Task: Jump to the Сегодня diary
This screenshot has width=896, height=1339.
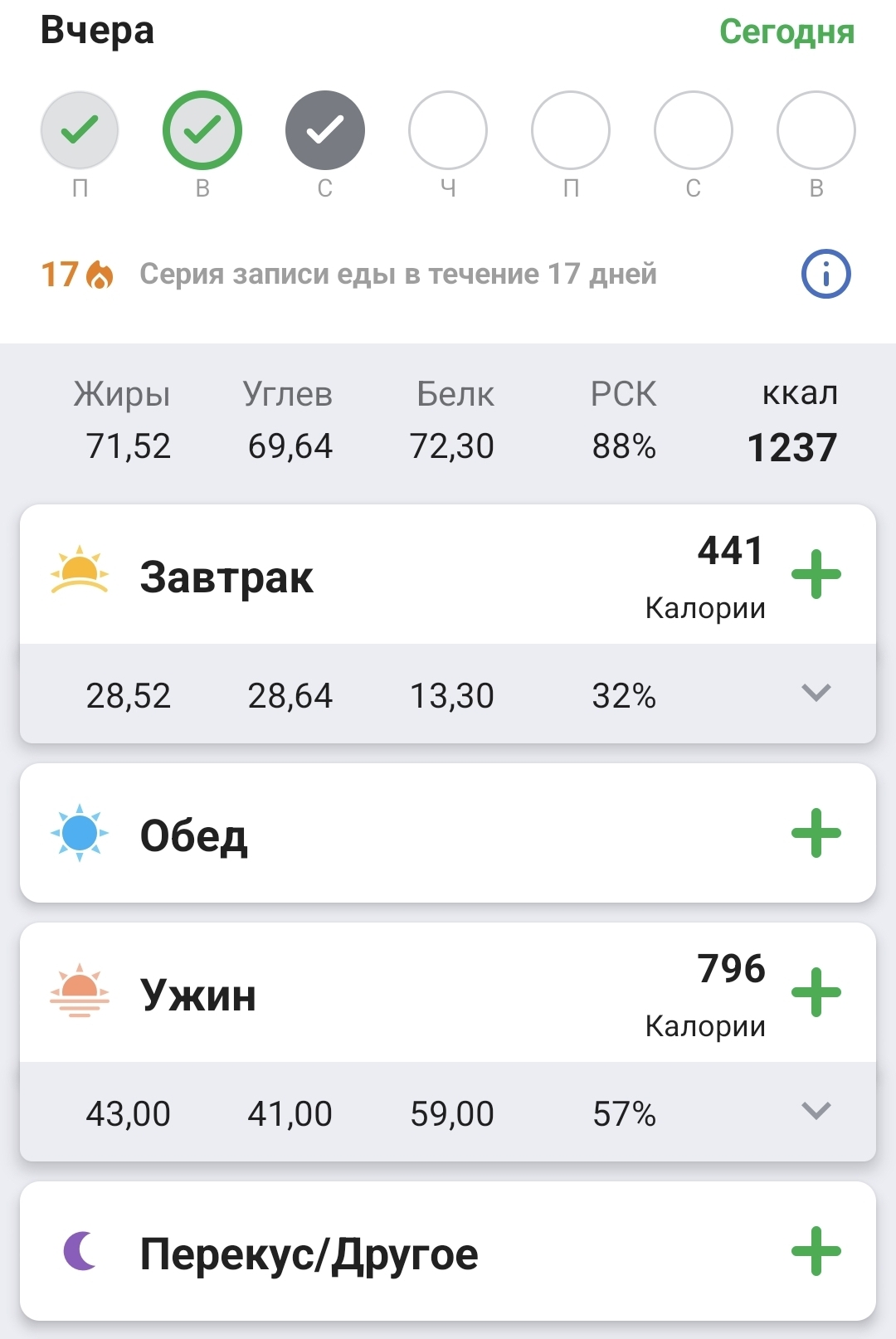Action: 786,32
